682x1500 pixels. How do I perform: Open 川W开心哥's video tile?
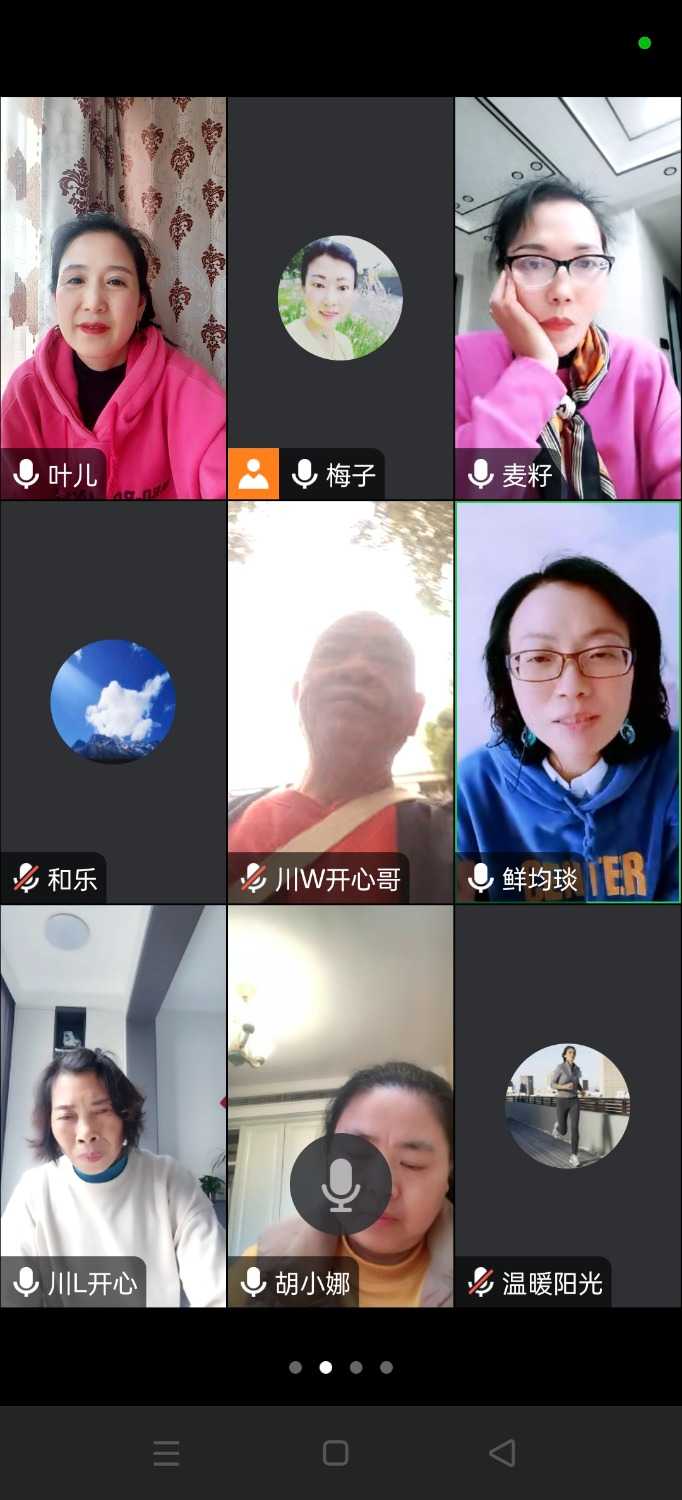pyautogui.click(x=340, y=702)
